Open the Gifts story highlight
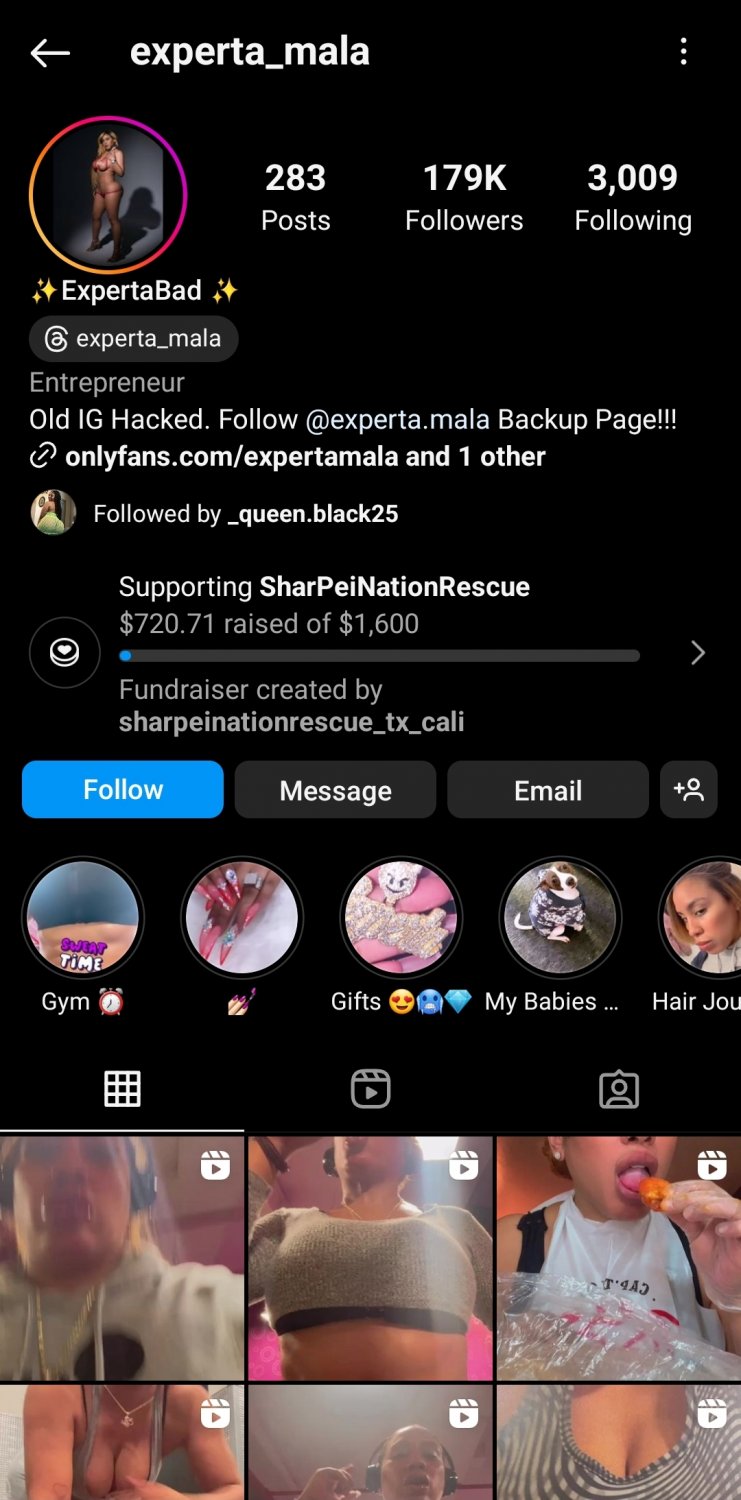 [x=401, y=918]
